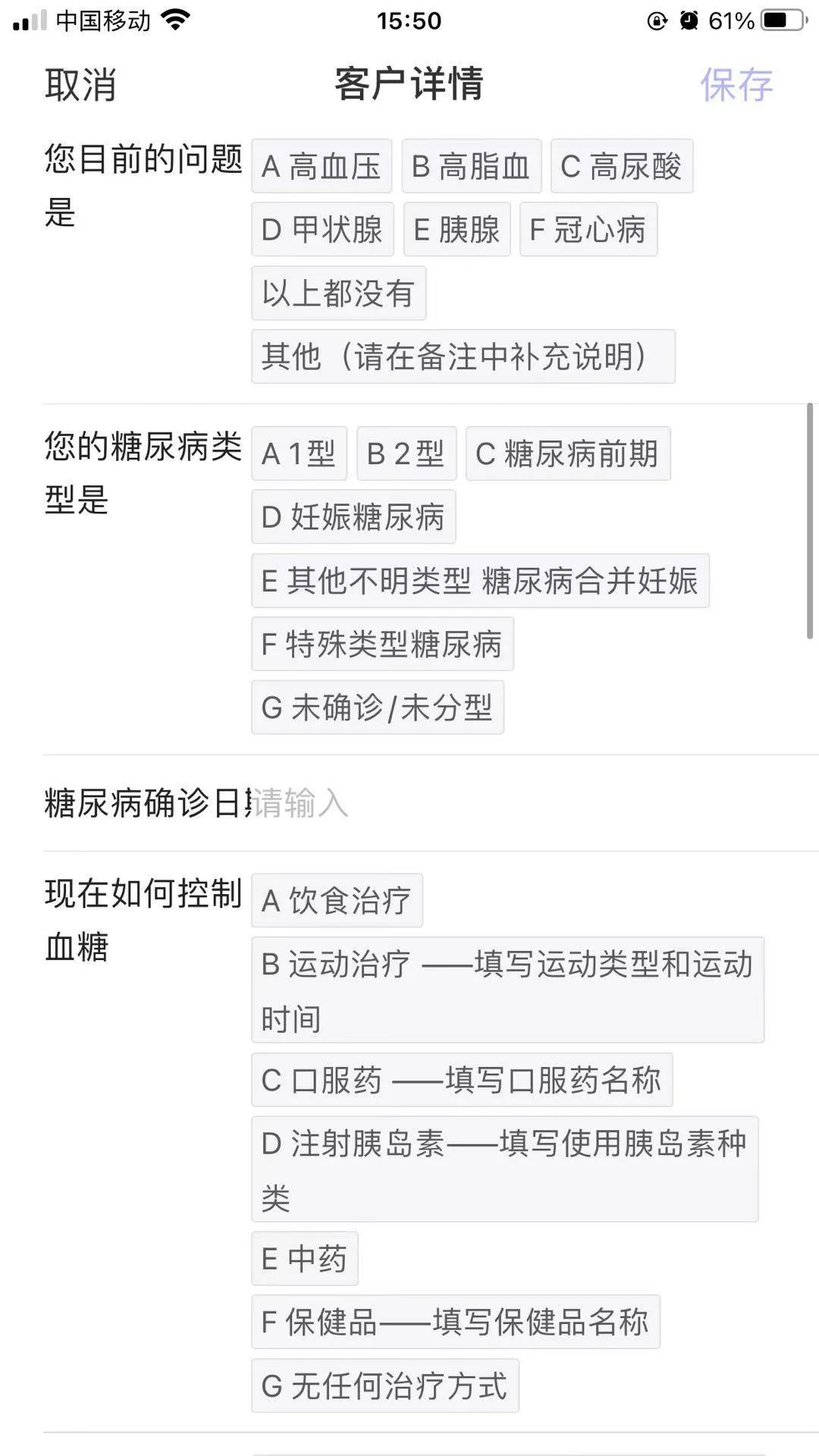Image resolution: width=819 pixels, height=1456 pixels.
Task: Pick the C 糖尿病前期 chip
Action: [x=567, y=453]
